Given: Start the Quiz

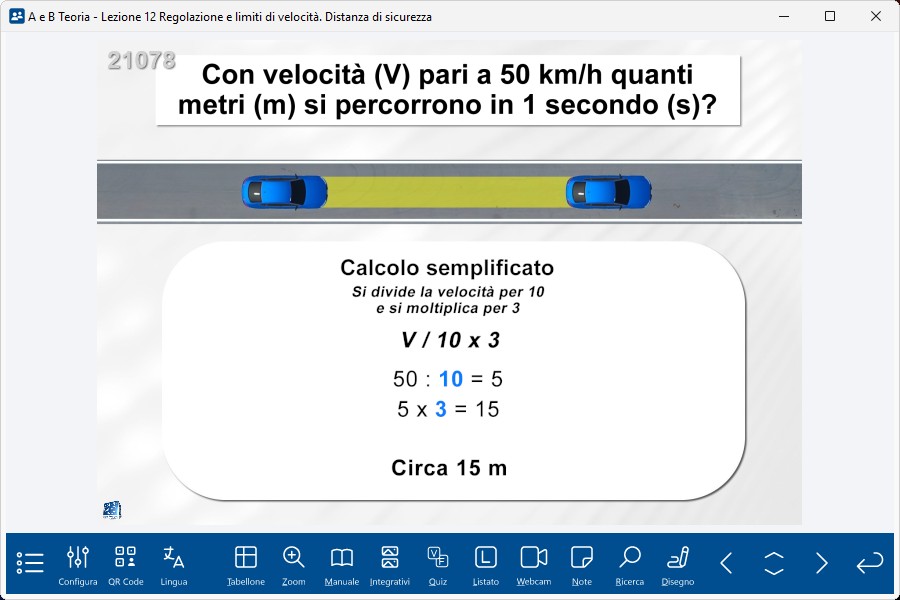Looking at the screenshot, I should tap(438, 564).
